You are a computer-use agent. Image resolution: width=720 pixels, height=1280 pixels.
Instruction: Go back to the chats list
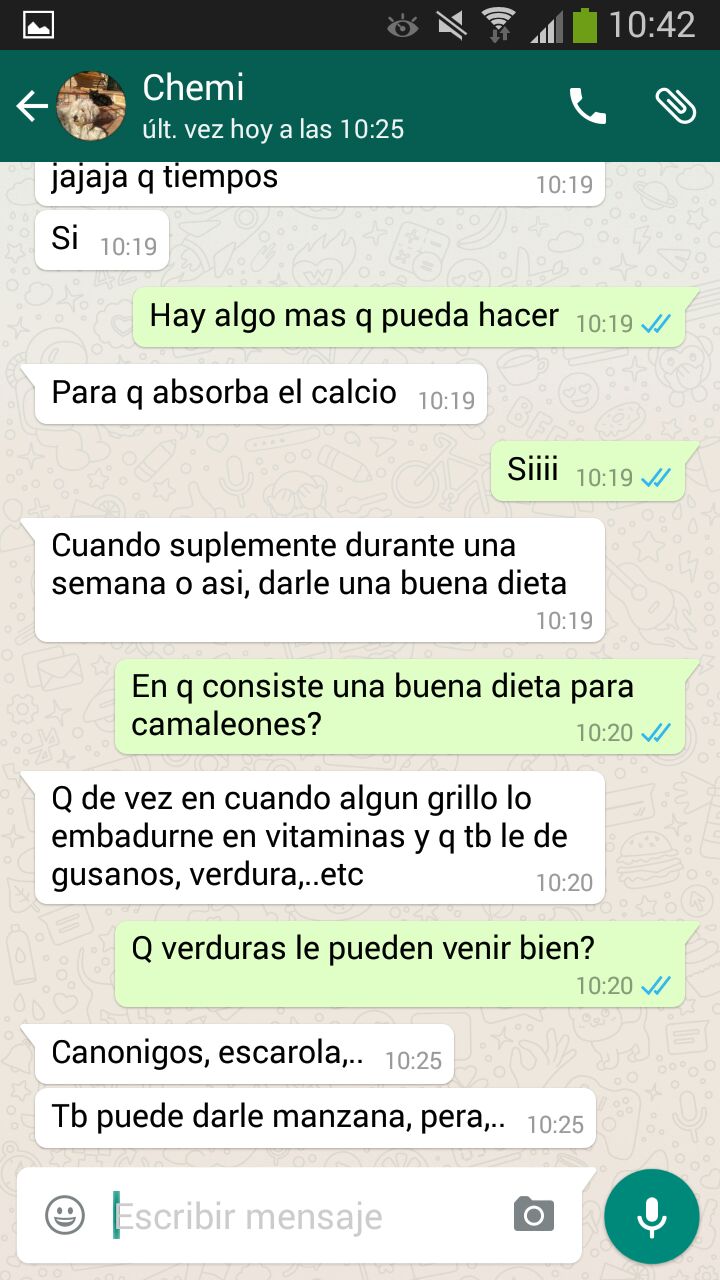32,107
